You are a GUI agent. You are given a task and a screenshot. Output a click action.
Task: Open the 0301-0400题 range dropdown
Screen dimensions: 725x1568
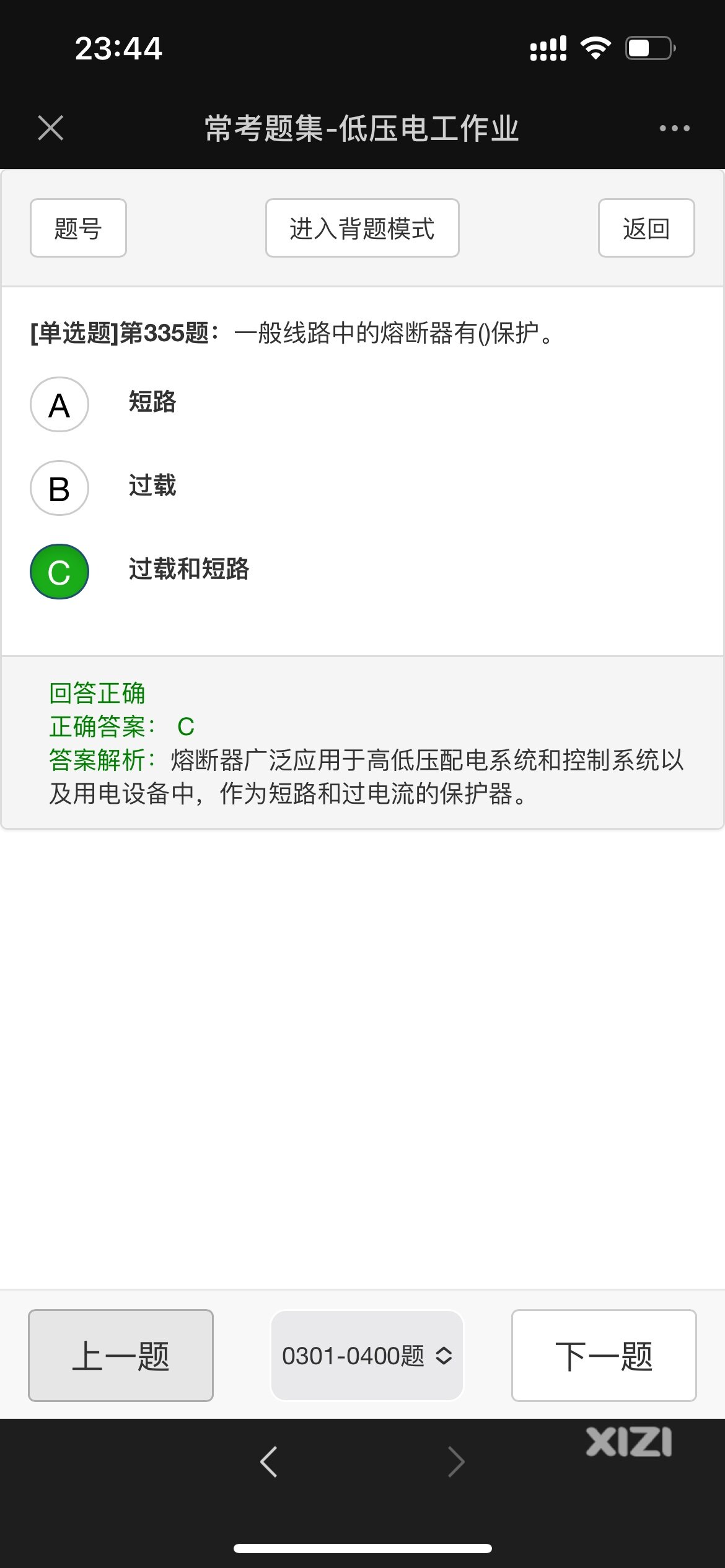click(x=367, y=1356)
